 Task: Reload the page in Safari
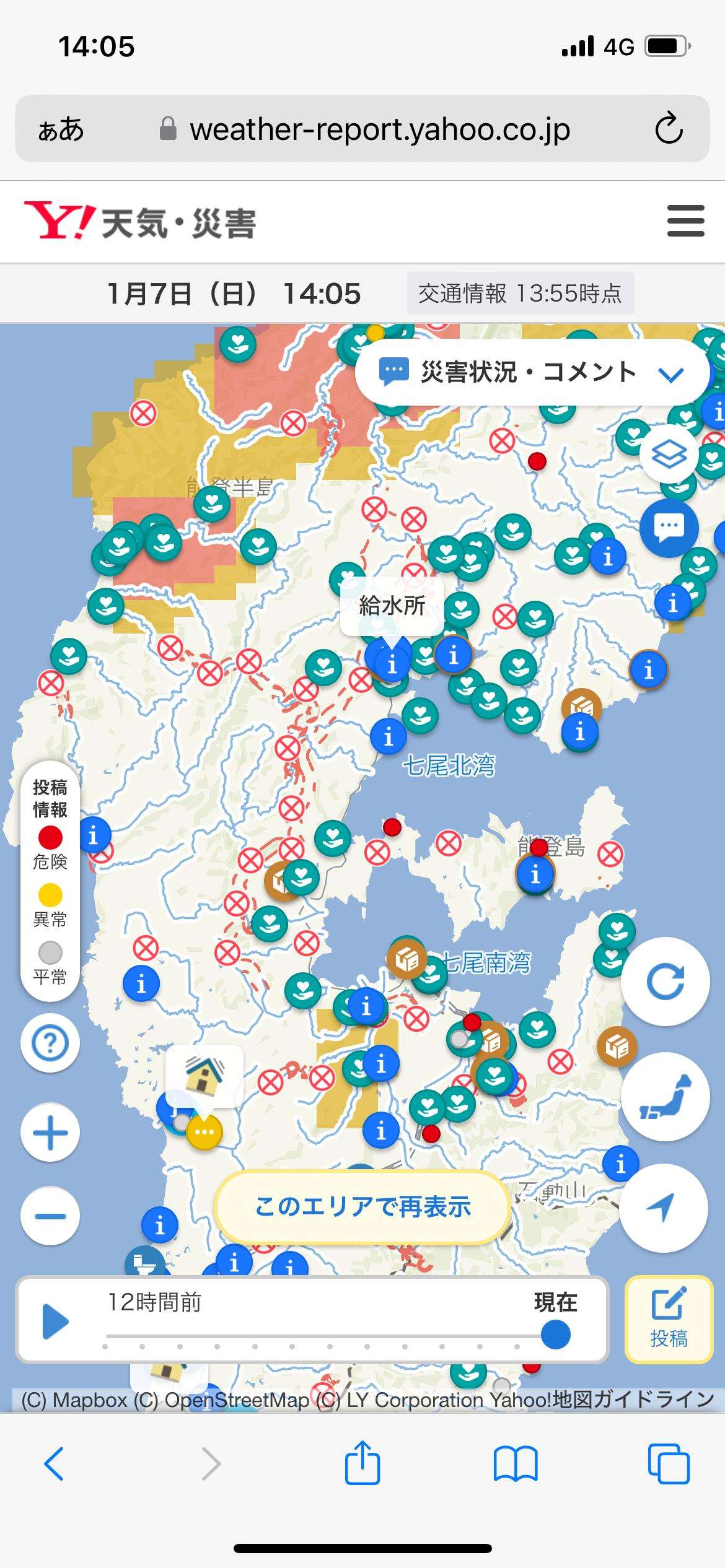click(x=669, y=129)
